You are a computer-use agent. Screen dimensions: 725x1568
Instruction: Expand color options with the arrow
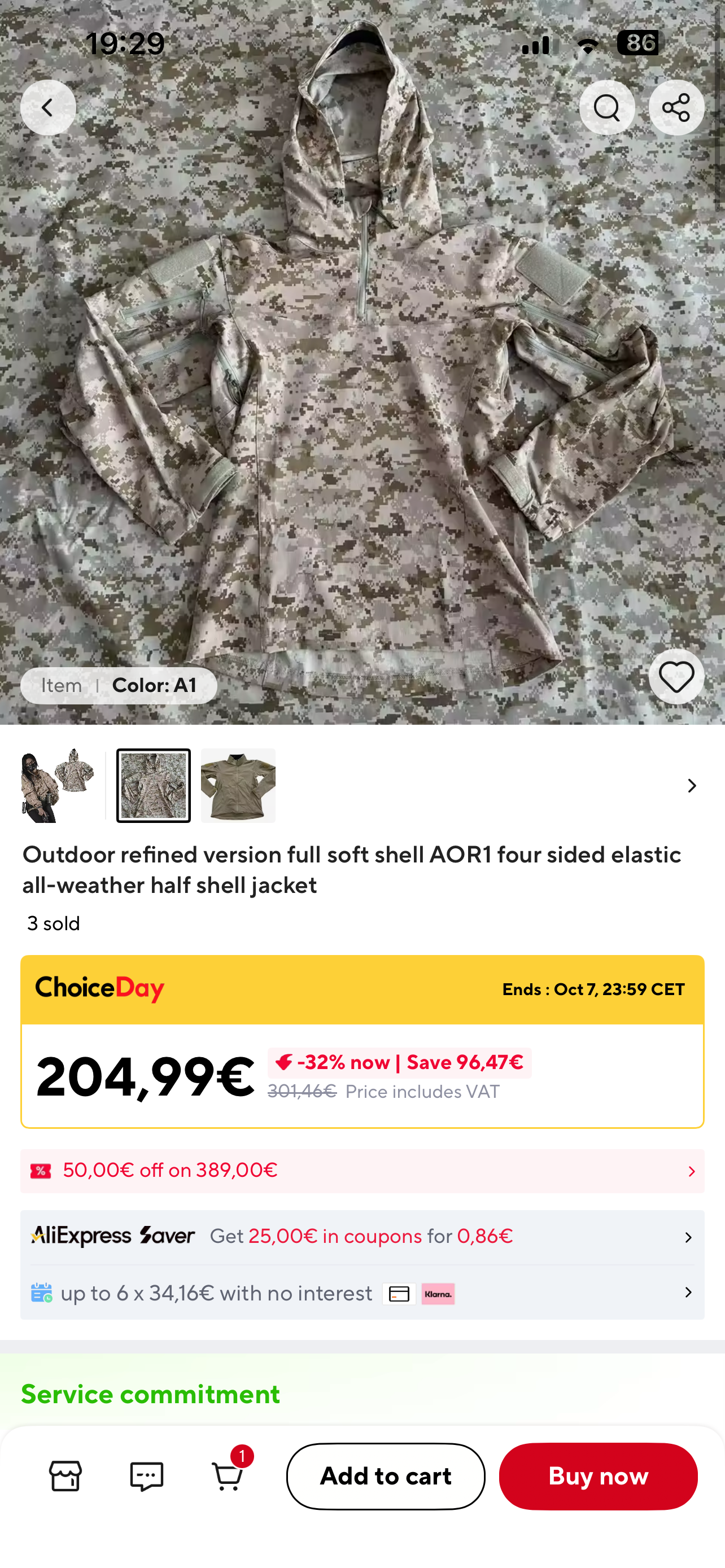coord(691,785)
